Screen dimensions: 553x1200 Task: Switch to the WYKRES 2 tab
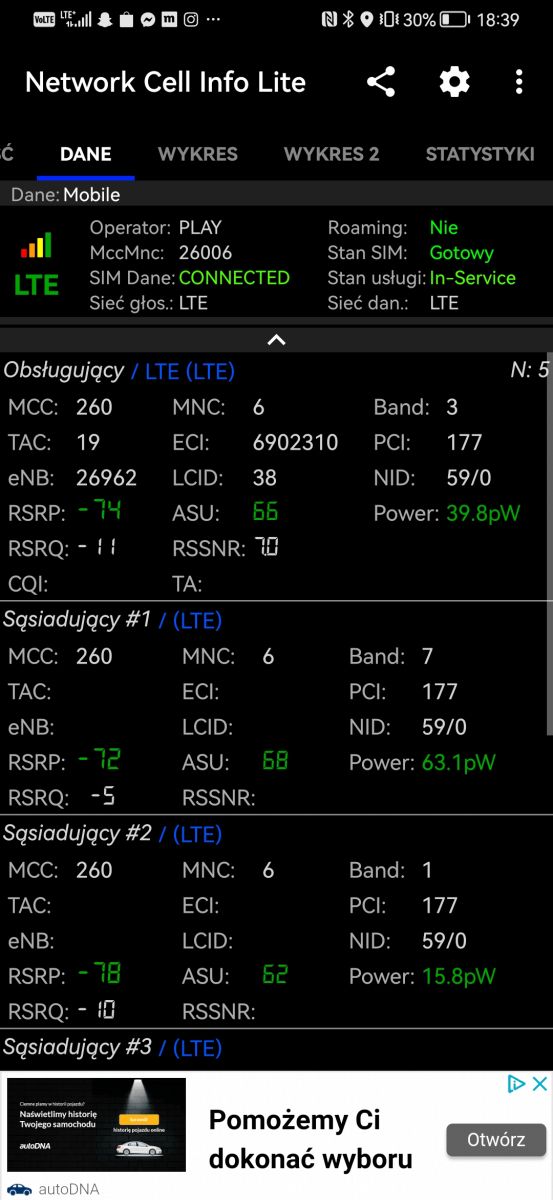click(331, 154)
